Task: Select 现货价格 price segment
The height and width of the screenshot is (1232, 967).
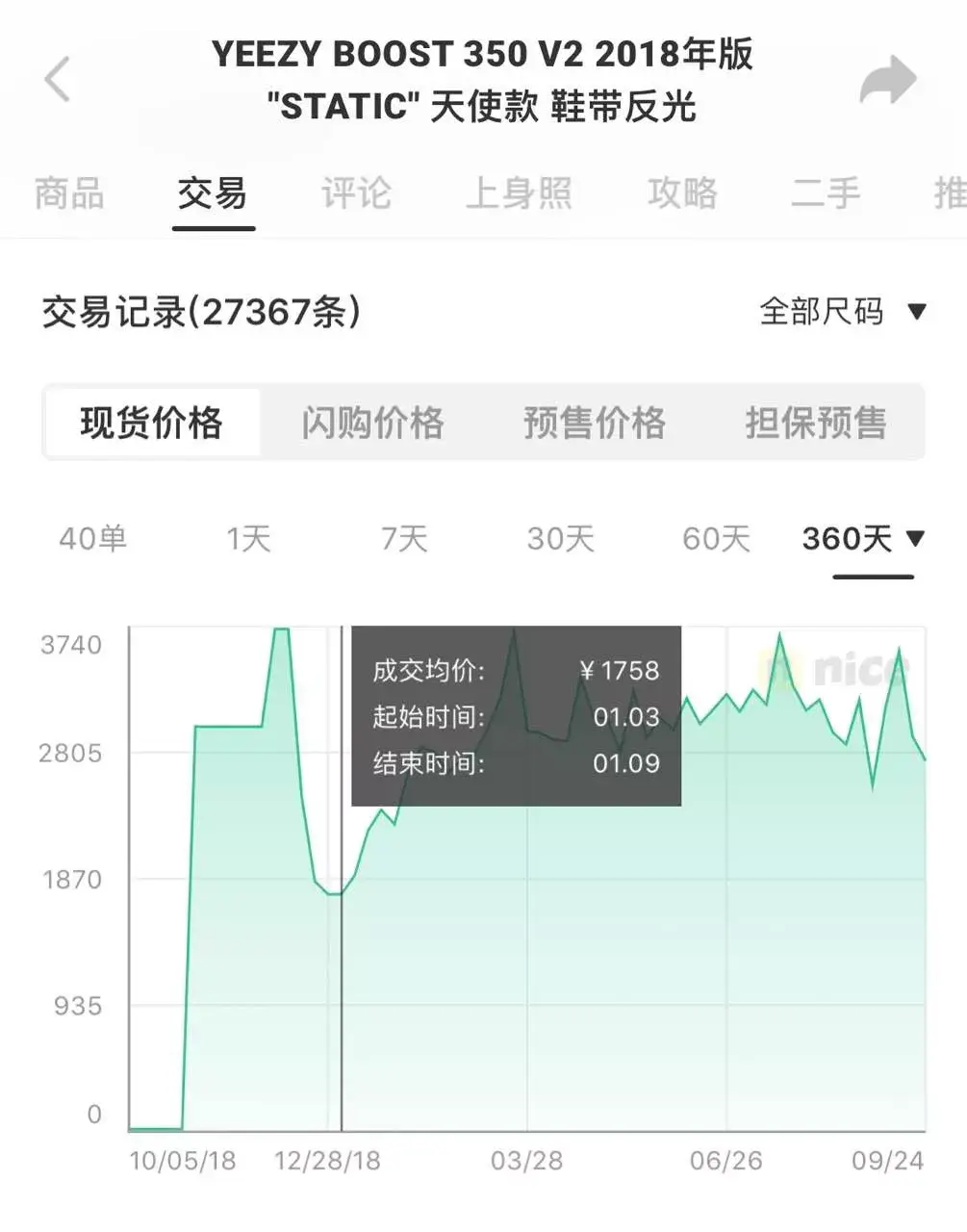Action: (152, 423)
